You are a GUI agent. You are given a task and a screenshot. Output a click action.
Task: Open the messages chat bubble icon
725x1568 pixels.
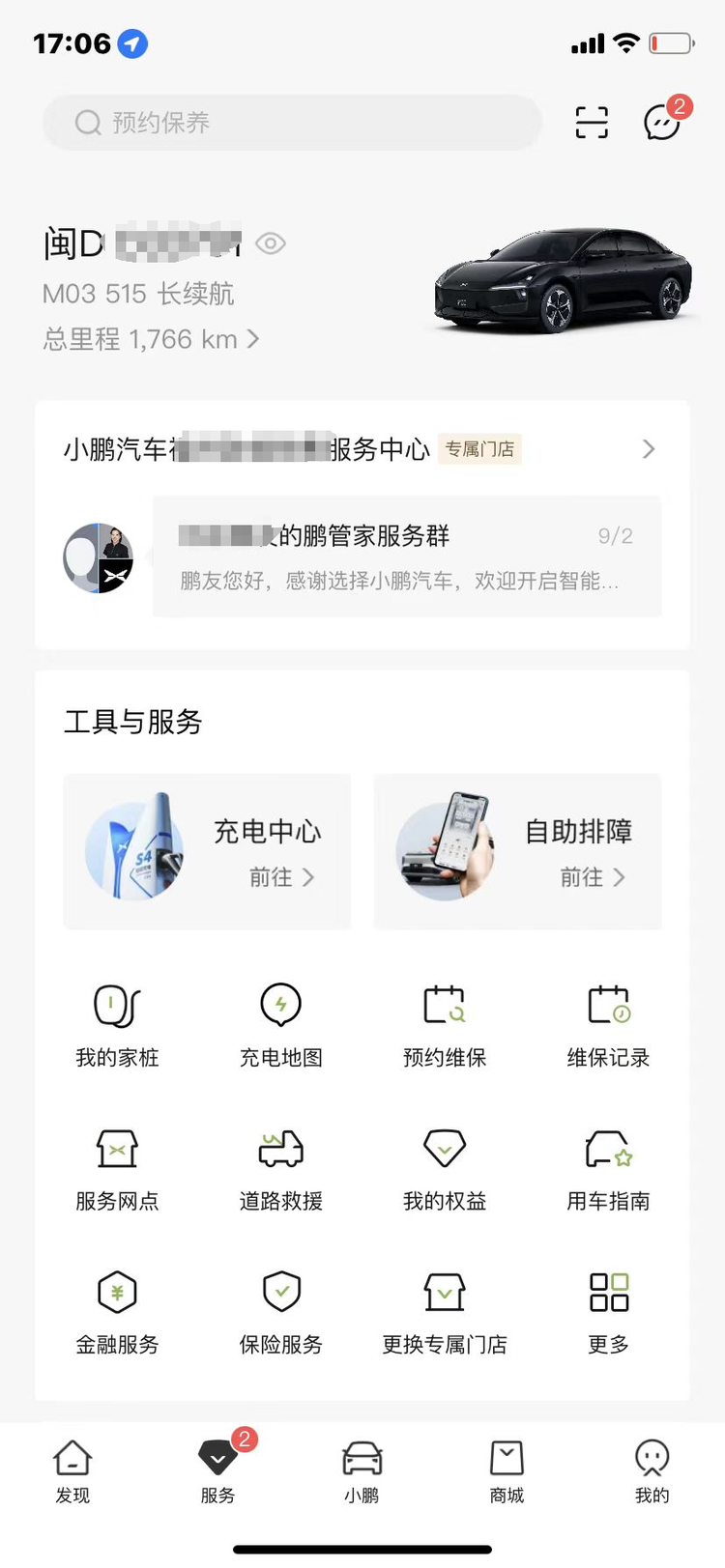[x=662, y=123]
